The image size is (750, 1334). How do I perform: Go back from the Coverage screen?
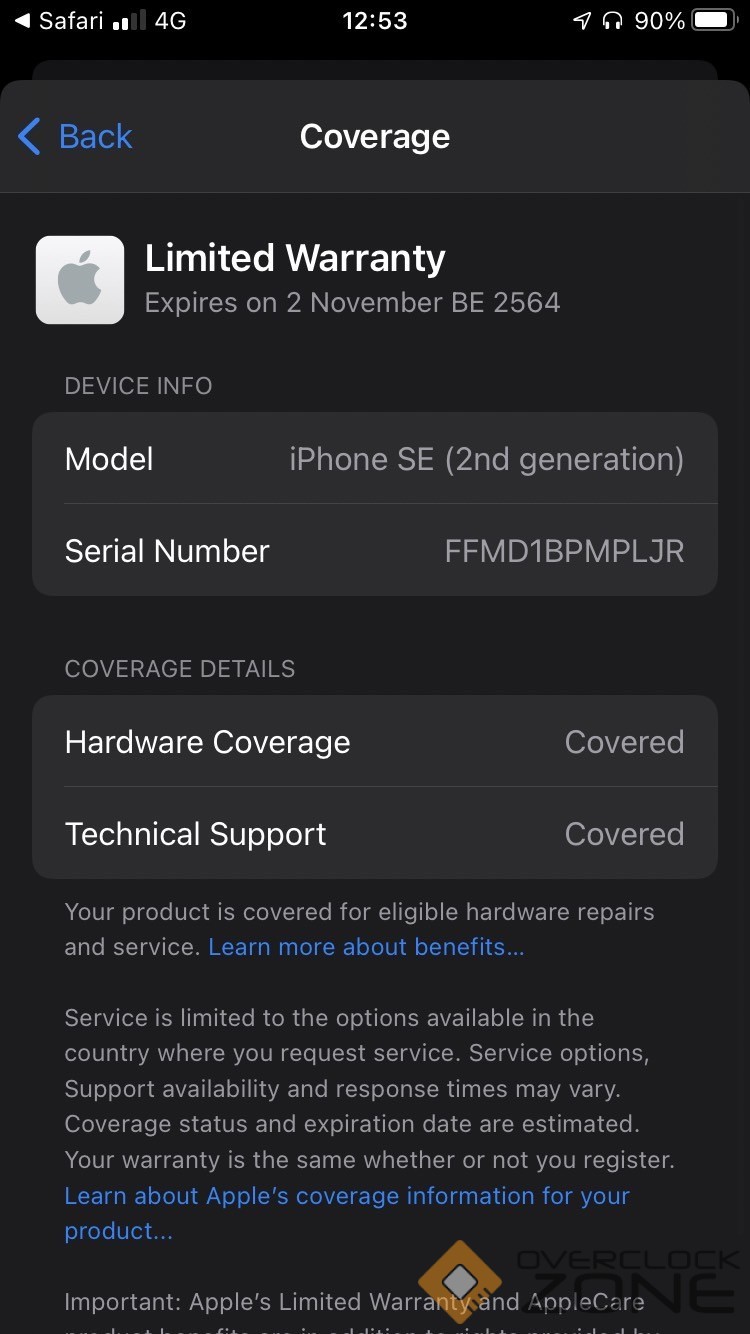pos(76,137)
